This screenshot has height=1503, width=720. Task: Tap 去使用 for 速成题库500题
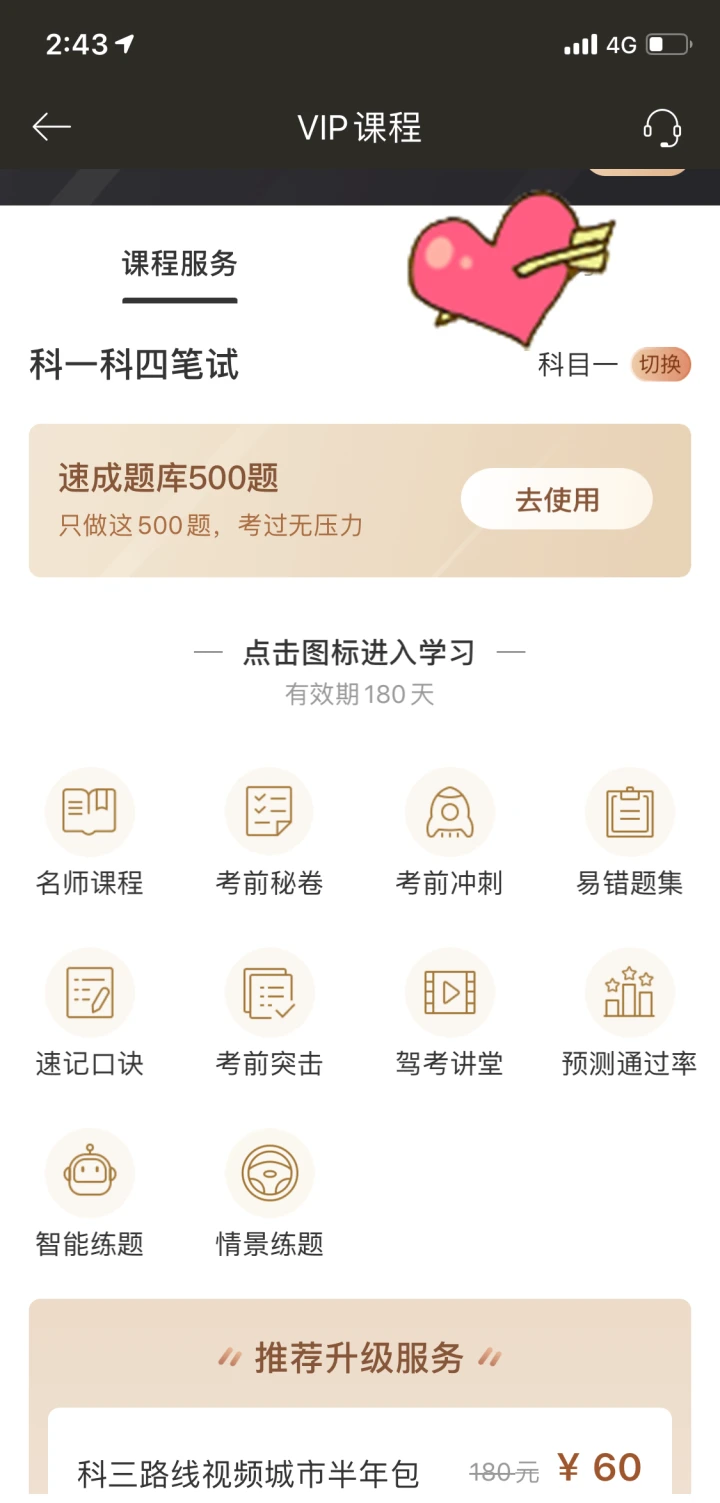pyautogui.click(x=556, y=499)
